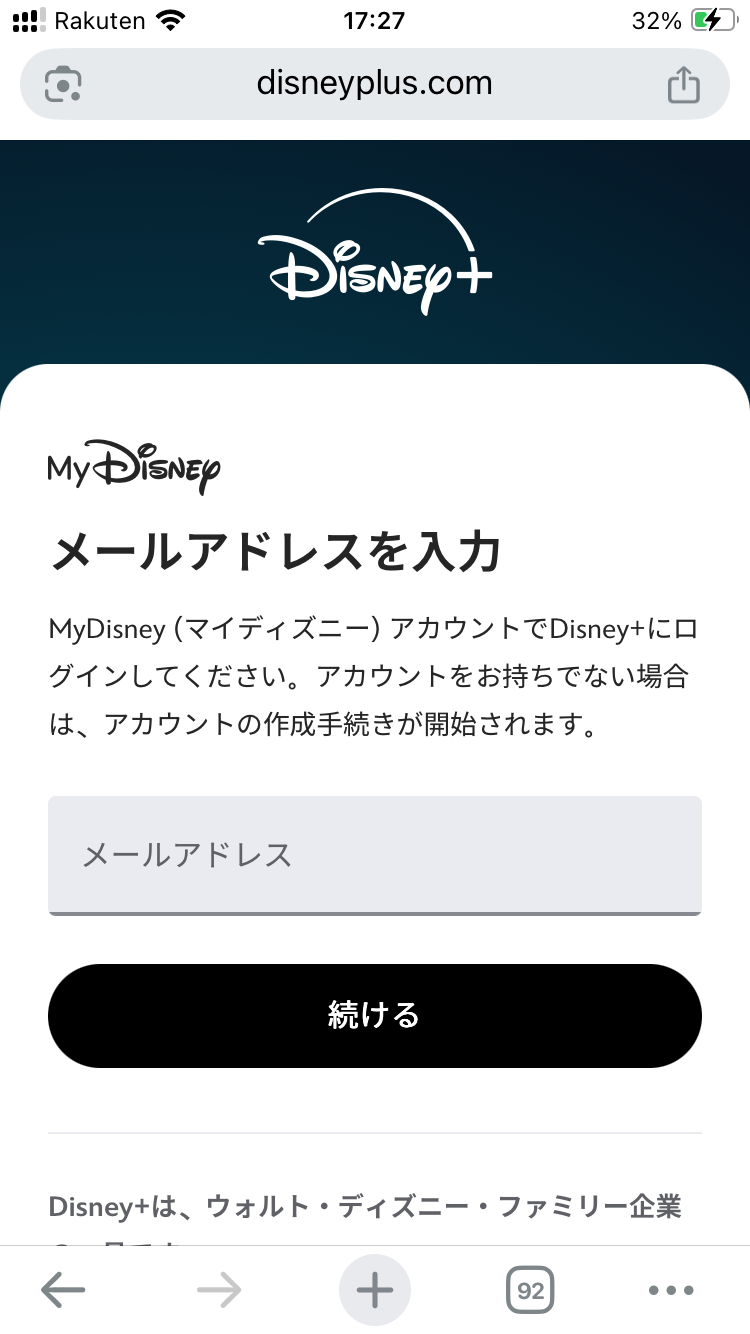The width and height of the screenshot is (750, 1334).
Task: Open the browser three-dot menu
Action: (671, 1290)
